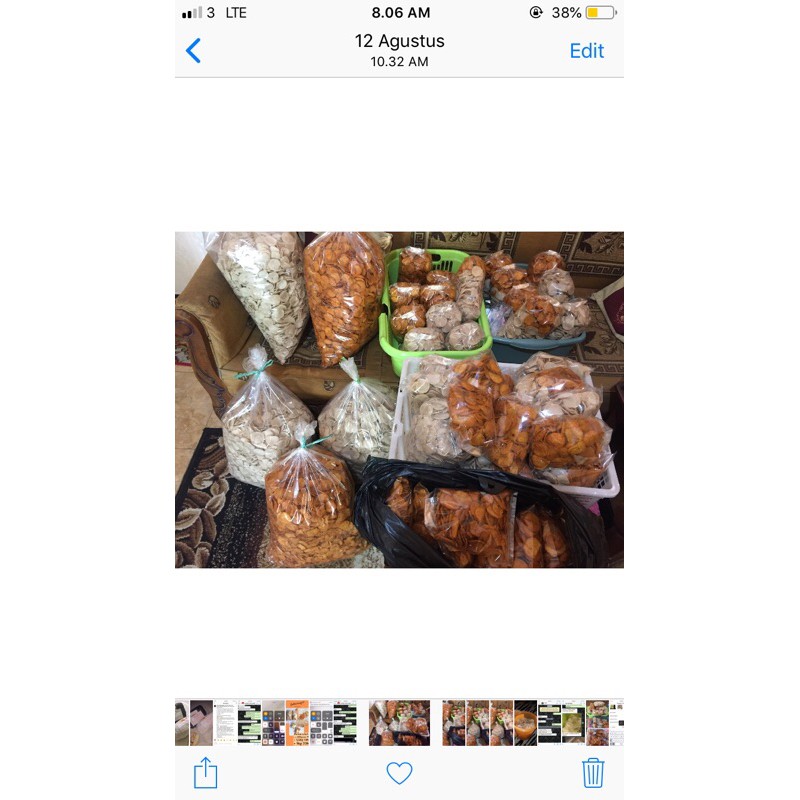Mark the photo as favorite

[399, 773]
